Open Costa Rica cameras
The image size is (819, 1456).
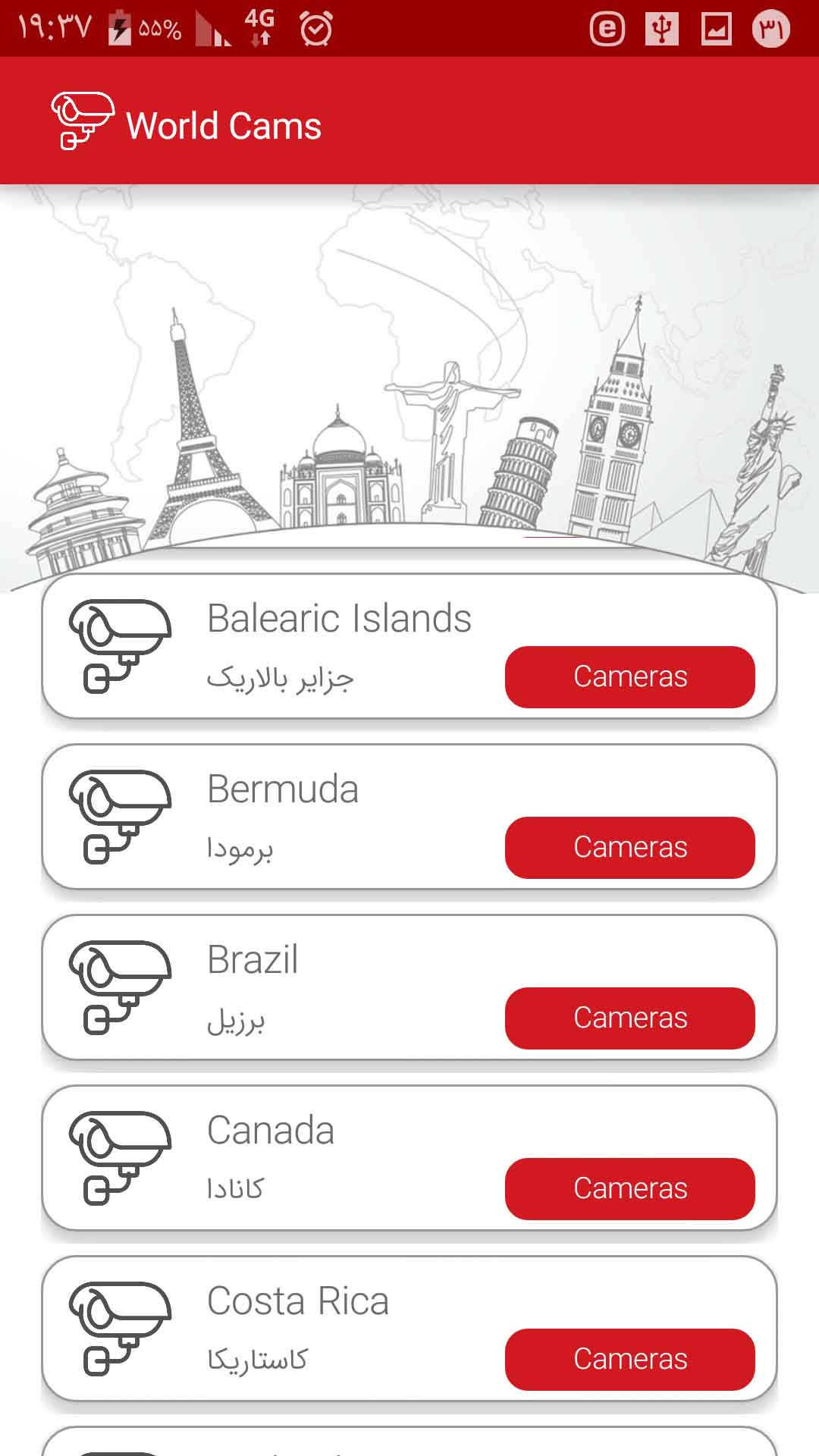[629, 1359]
